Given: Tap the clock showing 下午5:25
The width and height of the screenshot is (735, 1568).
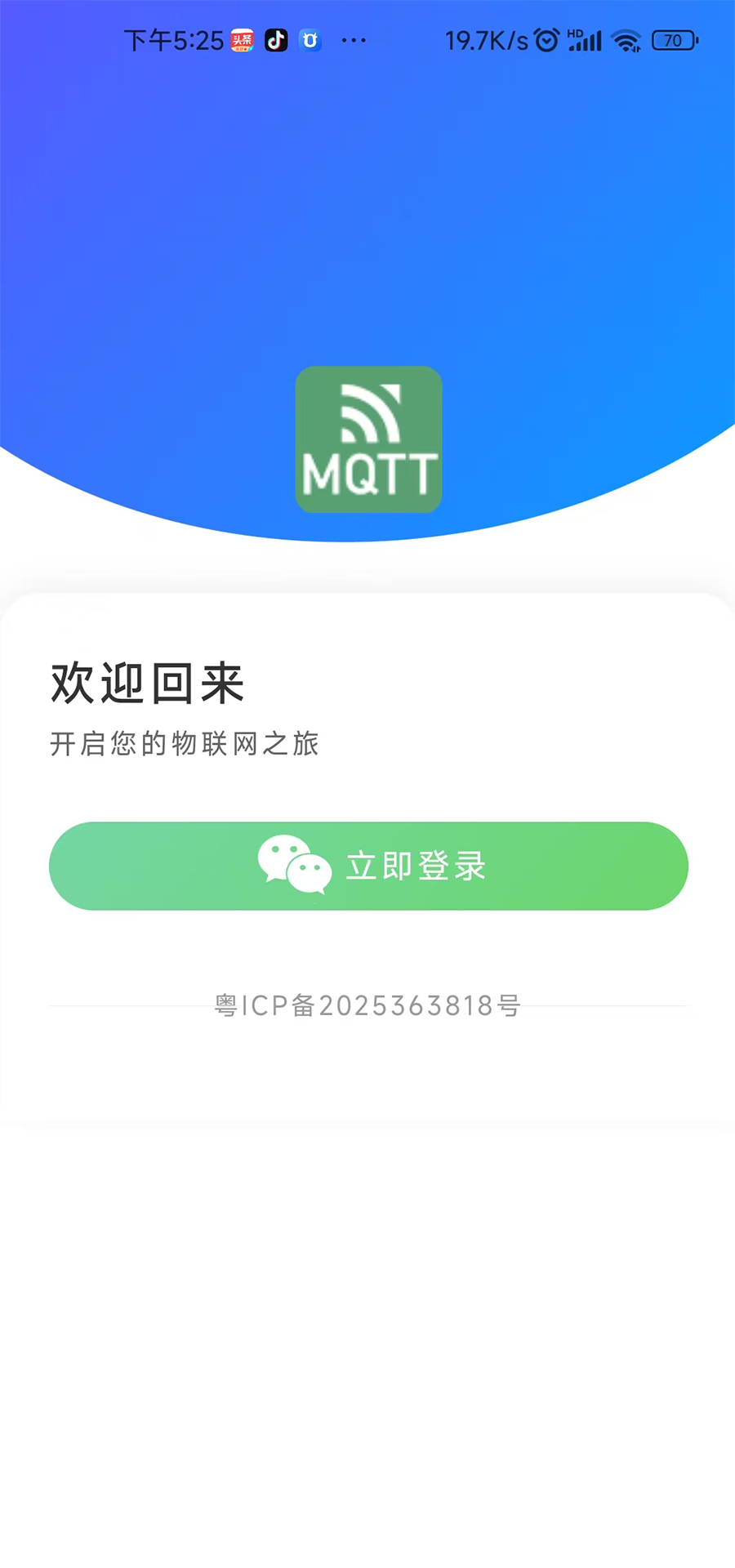Looking at the screenshot, I should (x=173, y=41).
